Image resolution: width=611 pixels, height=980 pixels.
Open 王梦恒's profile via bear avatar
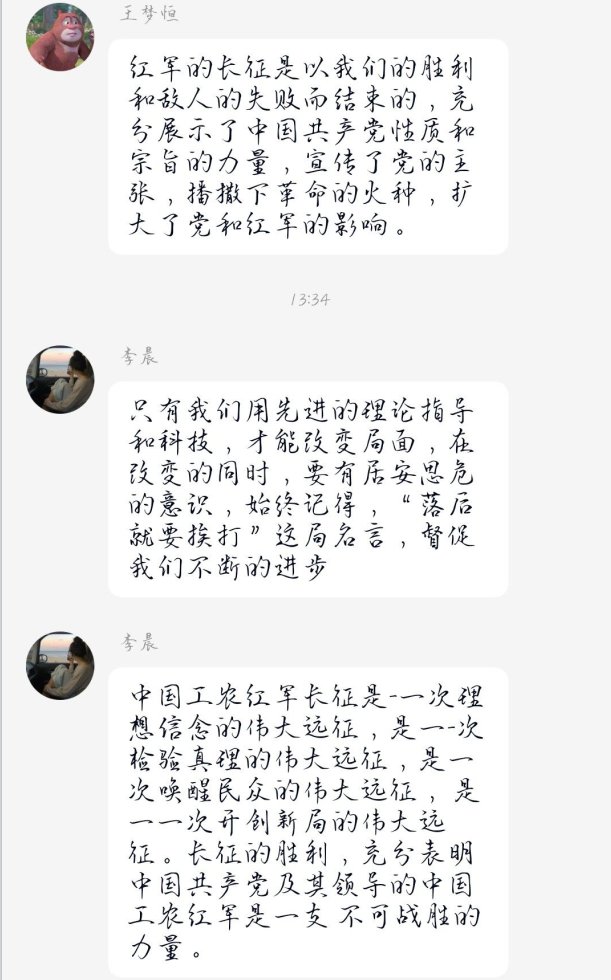[59, 37]
